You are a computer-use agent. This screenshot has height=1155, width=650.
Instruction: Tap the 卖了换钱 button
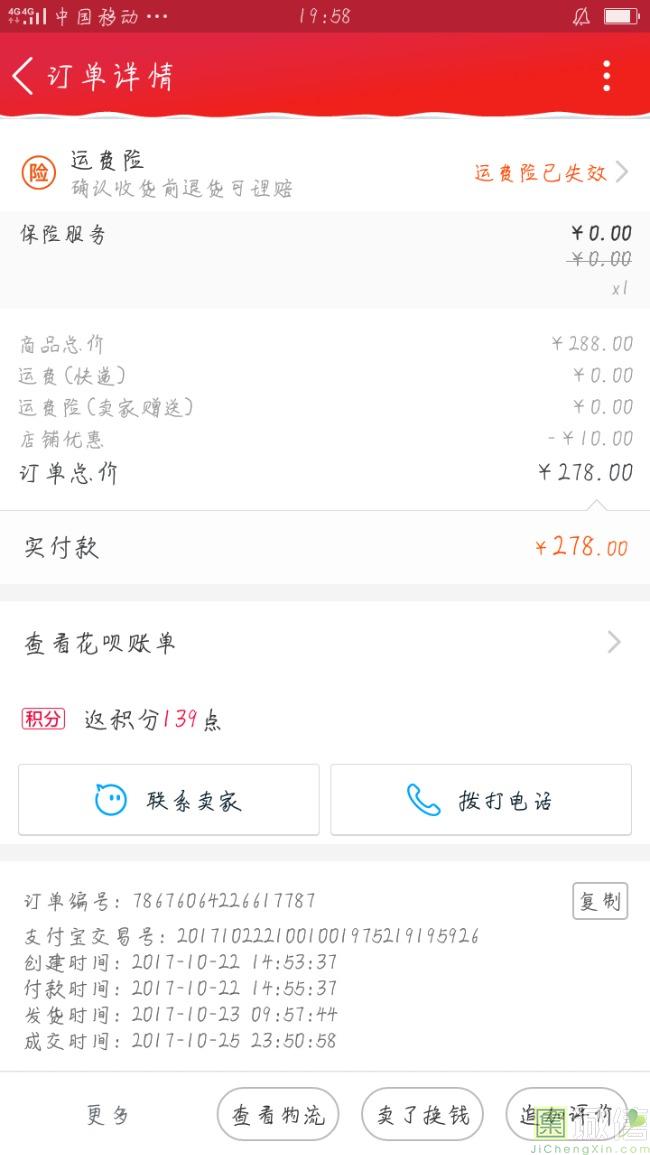pos(422,1114)
